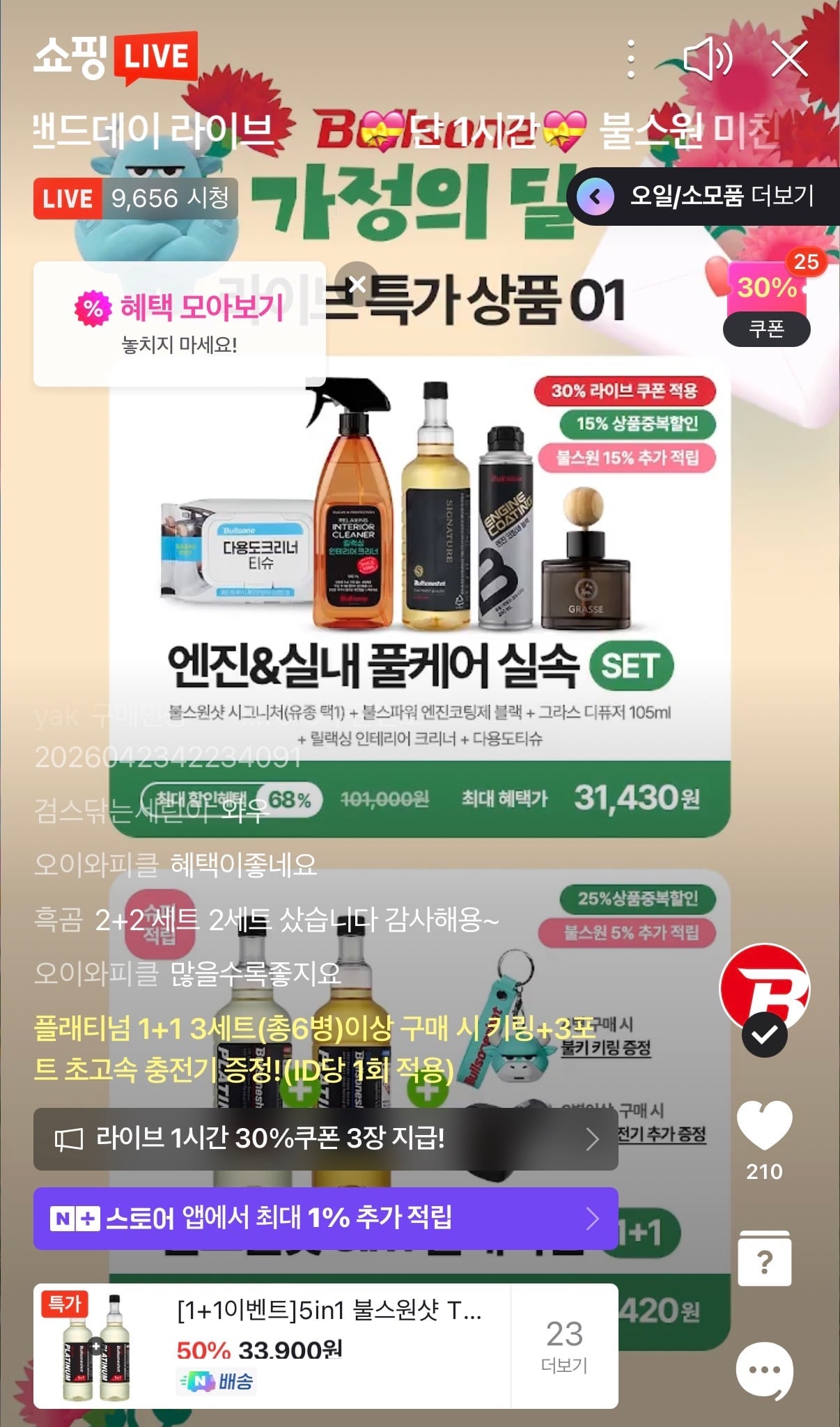
Task: Open the 5in1 불스원샷 product card
Action: pyautogui.click(x=272, y=1346)
